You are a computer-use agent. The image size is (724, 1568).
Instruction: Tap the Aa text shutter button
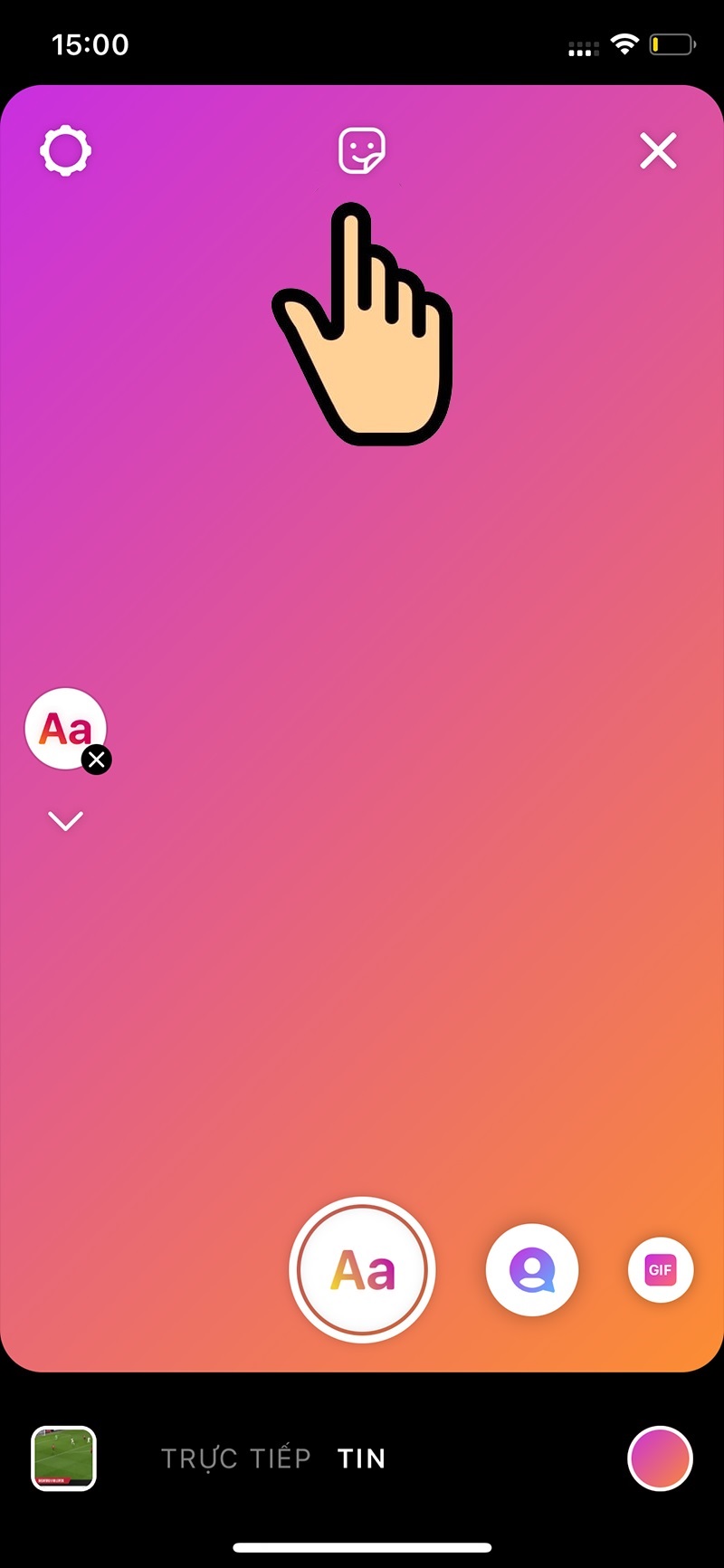click(362, 1269)
